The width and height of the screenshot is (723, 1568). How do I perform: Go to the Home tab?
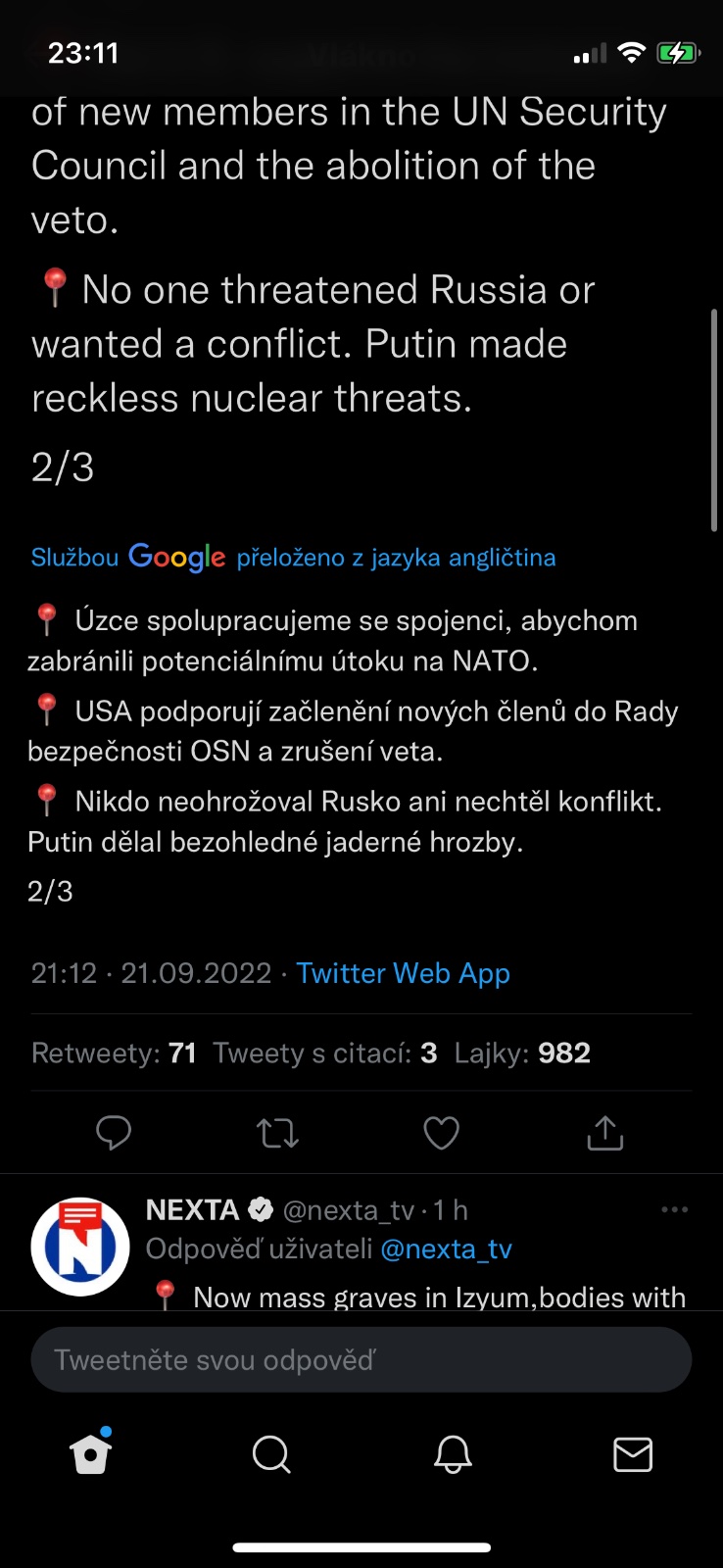click(x=91, y=1454)
